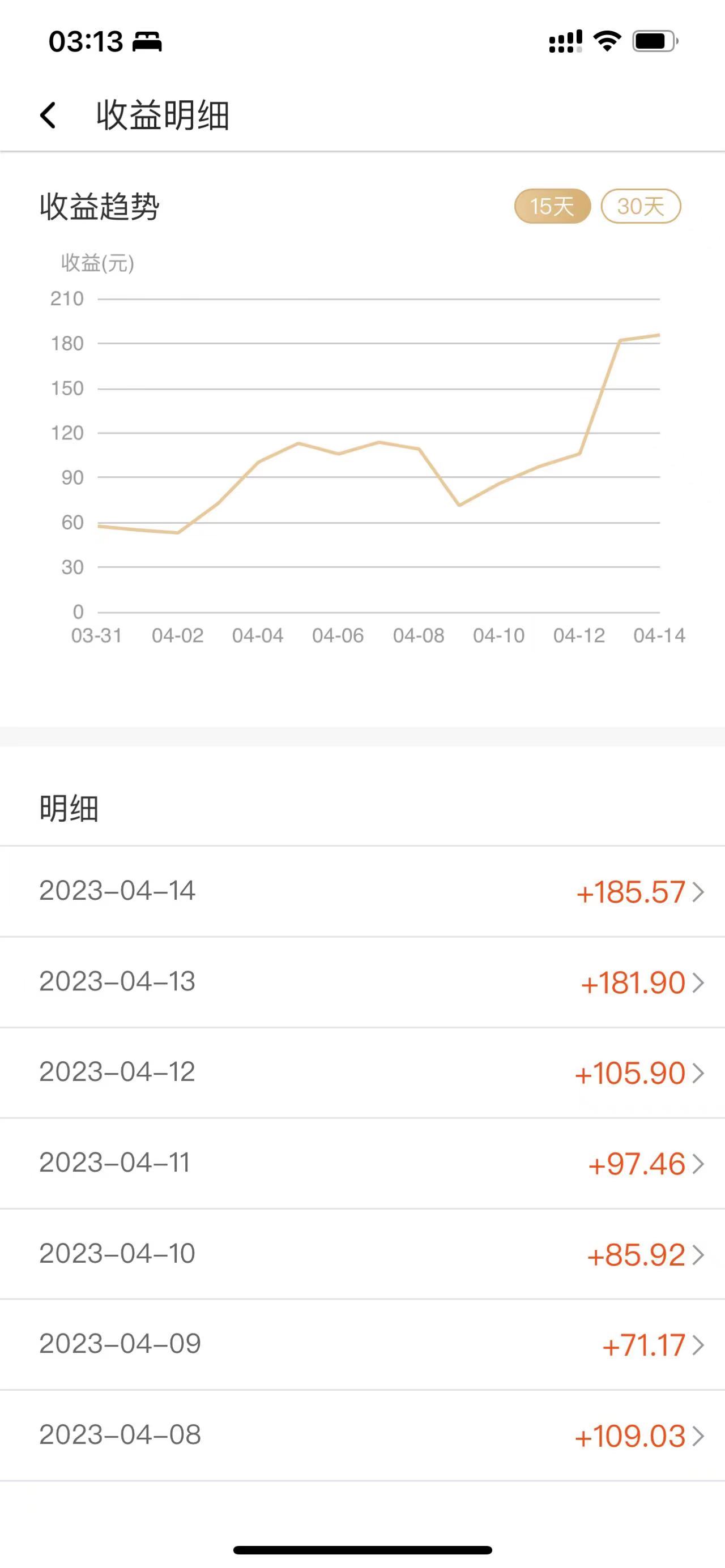Switch the trend chart to 30天
Image resolution: width=725 pixels, height=1568 pixels.
click(x=641, y=206)
